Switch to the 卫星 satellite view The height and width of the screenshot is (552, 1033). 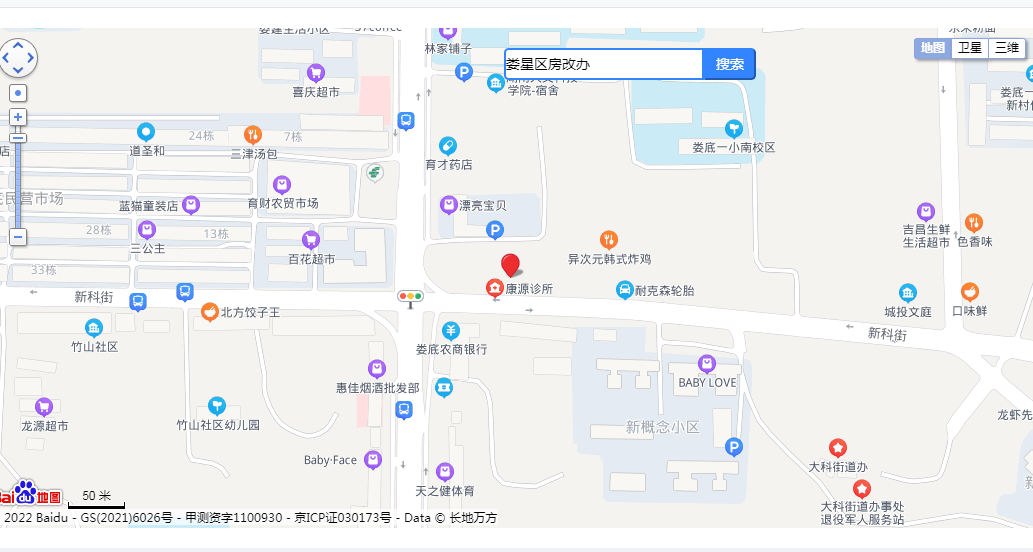pyautogui.click(x=969, y=48)
